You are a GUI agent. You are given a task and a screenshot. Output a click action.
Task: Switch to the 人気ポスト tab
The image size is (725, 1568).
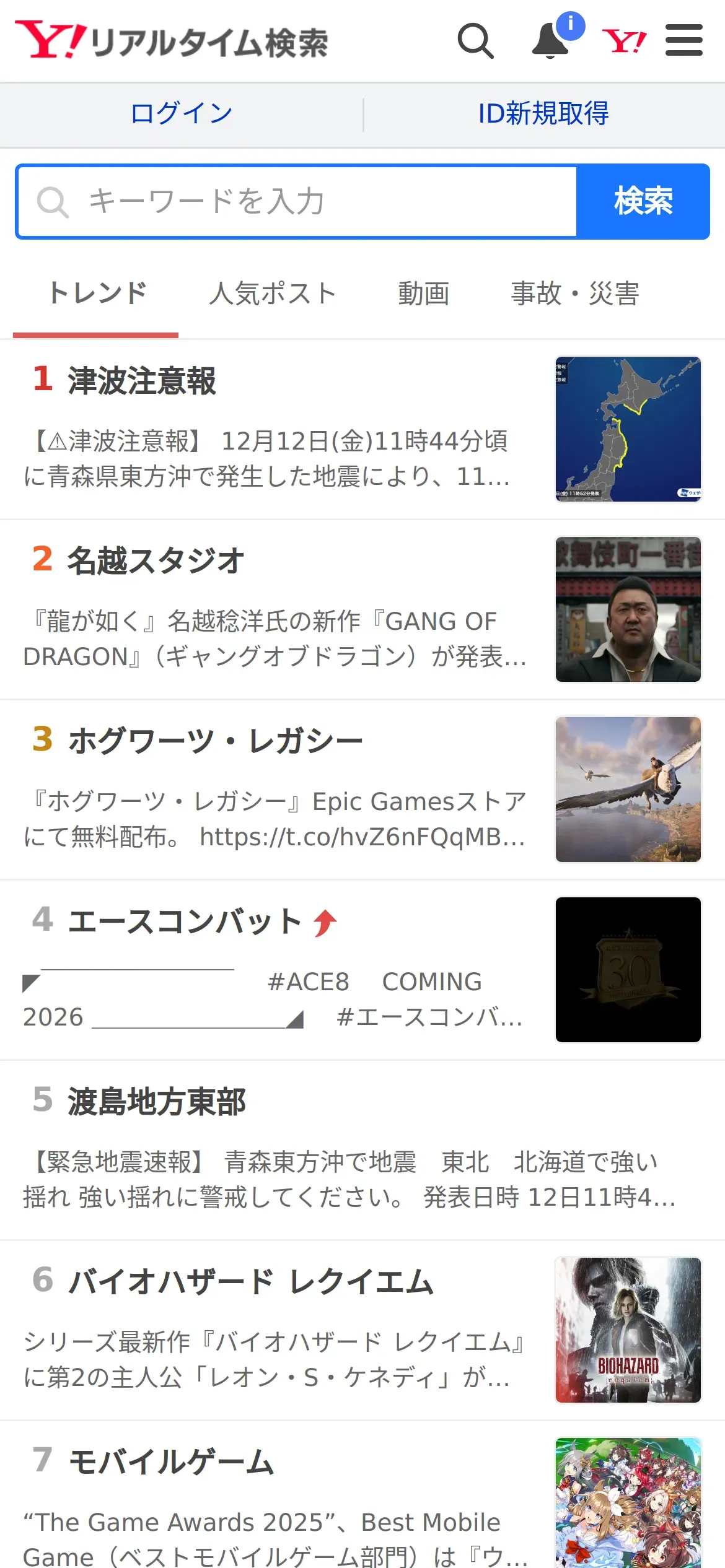coord(272,294)
